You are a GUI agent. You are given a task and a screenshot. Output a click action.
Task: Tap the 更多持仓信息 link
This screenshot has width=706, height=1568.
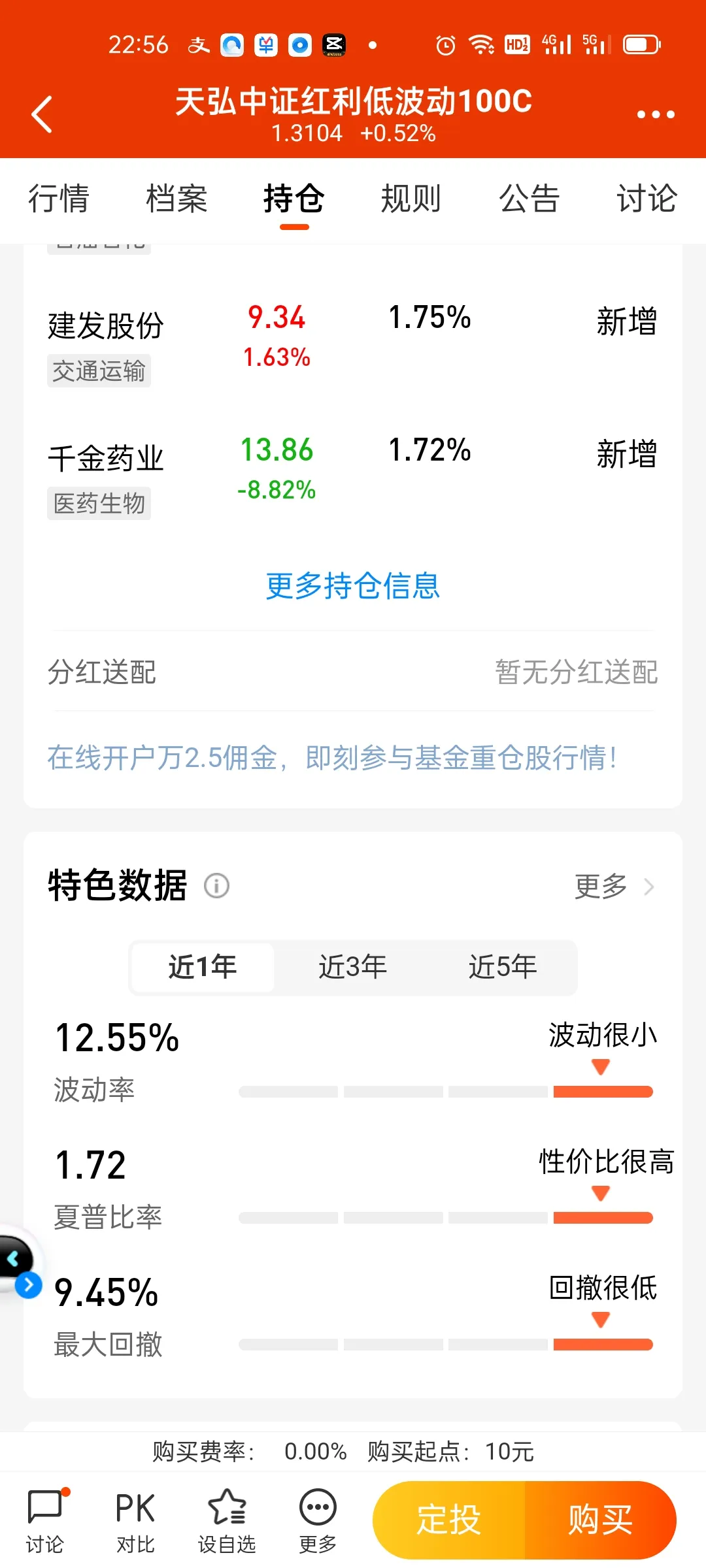tap(353, 585)
